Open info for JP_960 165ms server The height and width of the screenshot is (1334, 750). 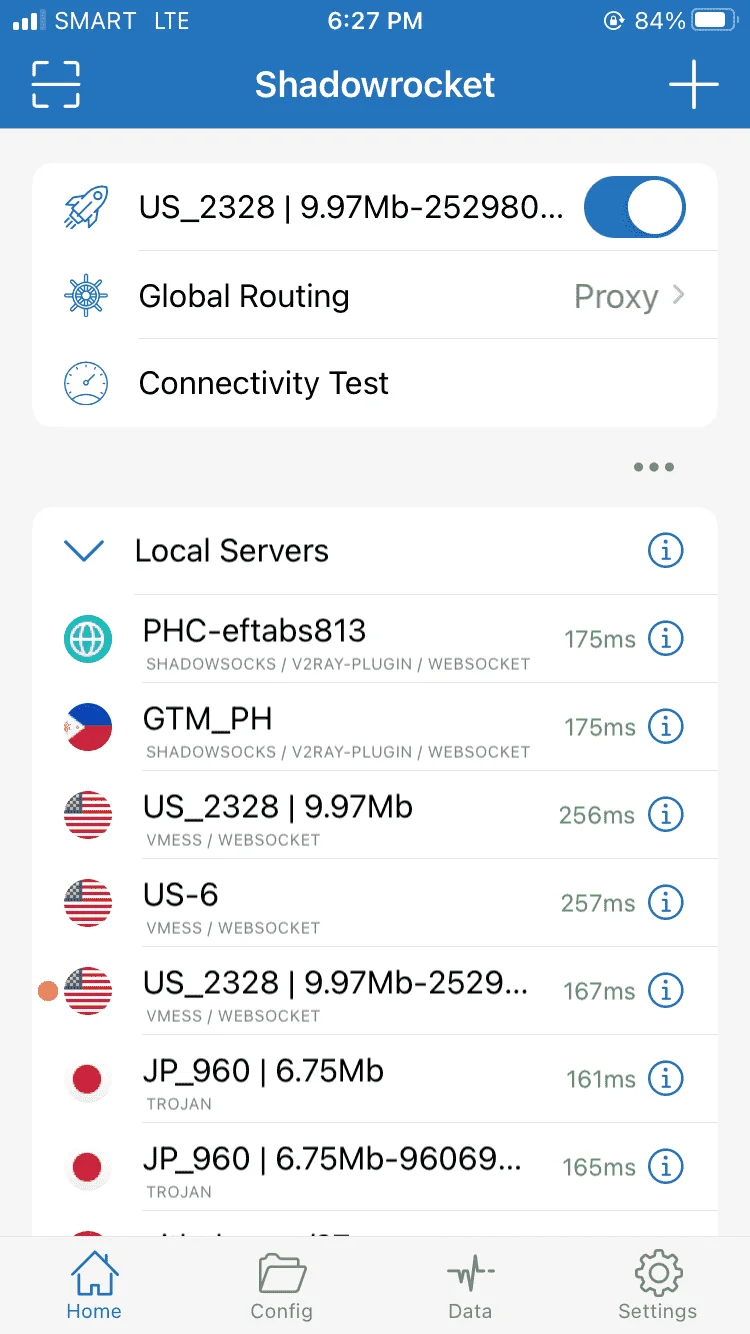[666, 1166]
